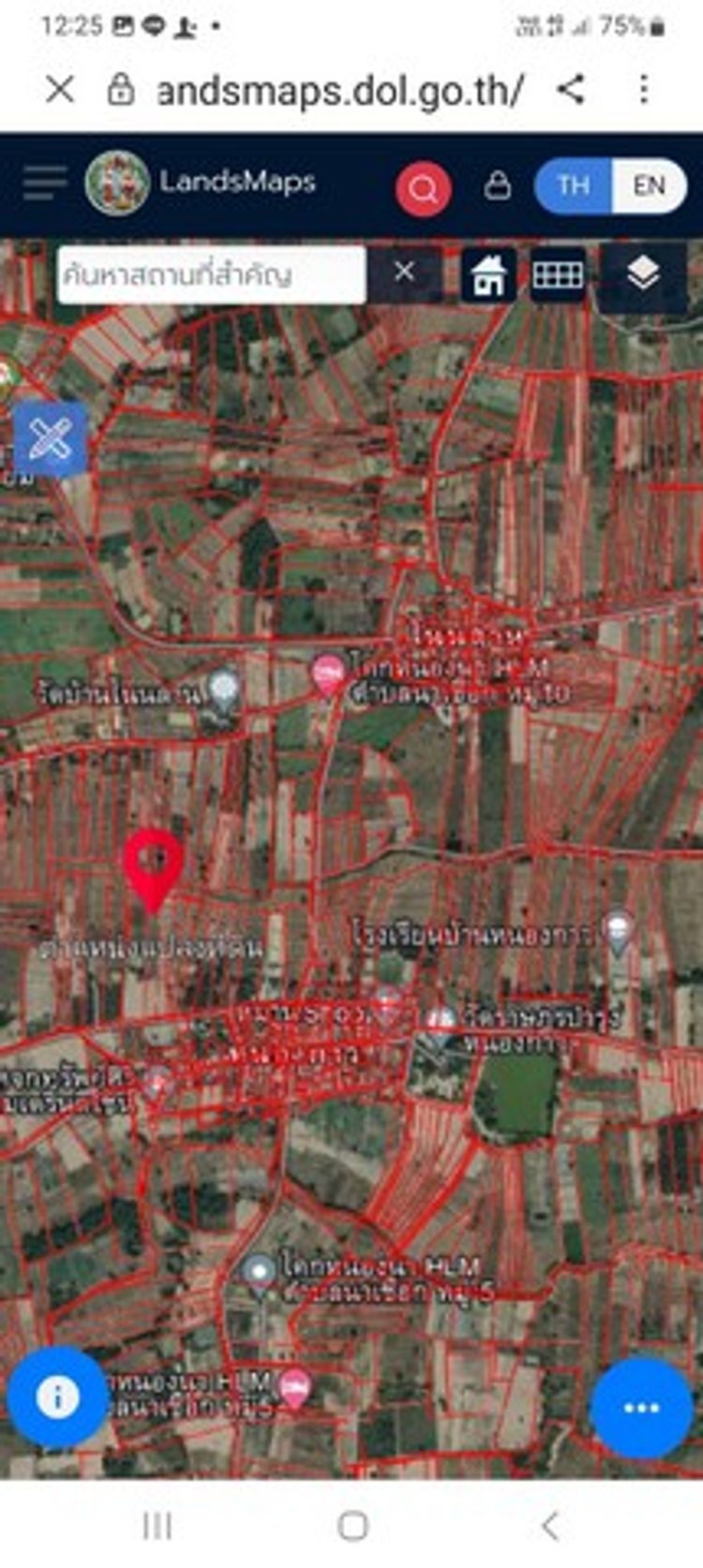The image size is (703, 1568).
Task: Open the ruler and pencil measuring tool
Action: pyautogui.click(x=51, y=438)
